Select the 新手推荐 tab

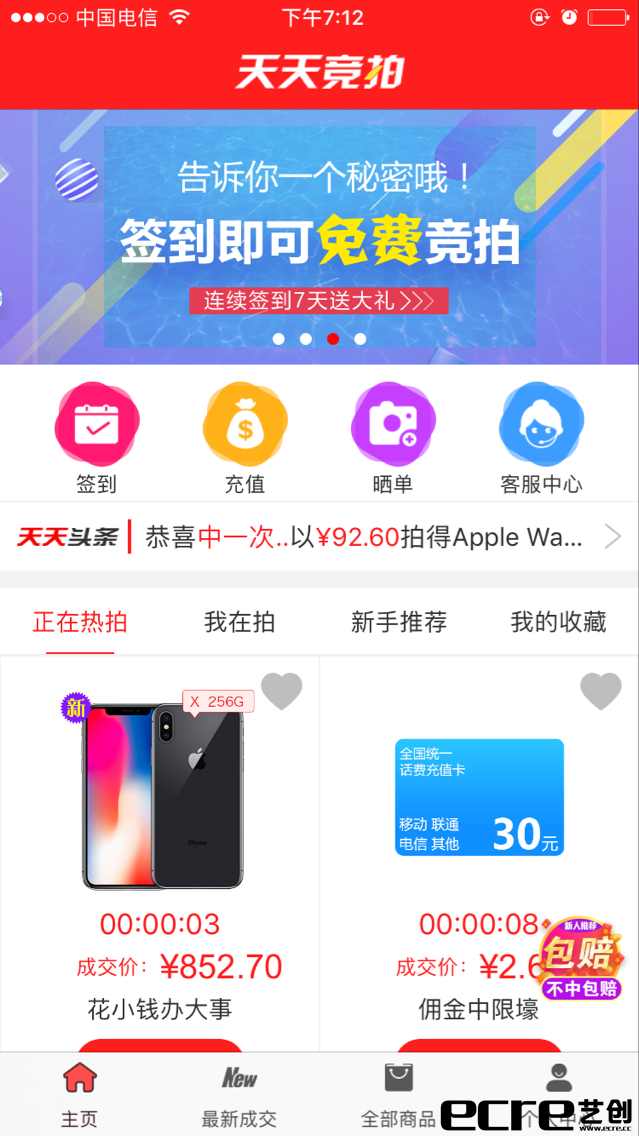pyautogui.click(x=399, y=622)
